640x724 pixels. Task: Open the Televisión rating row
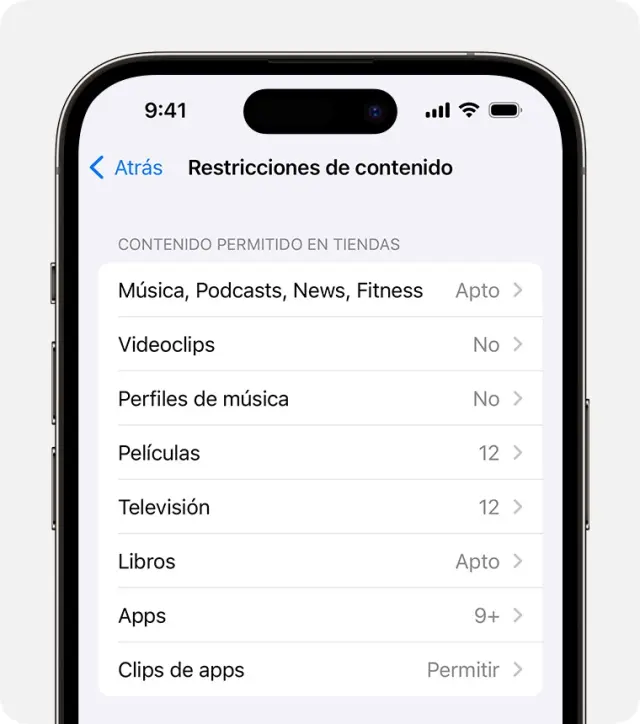click(320, 507)
